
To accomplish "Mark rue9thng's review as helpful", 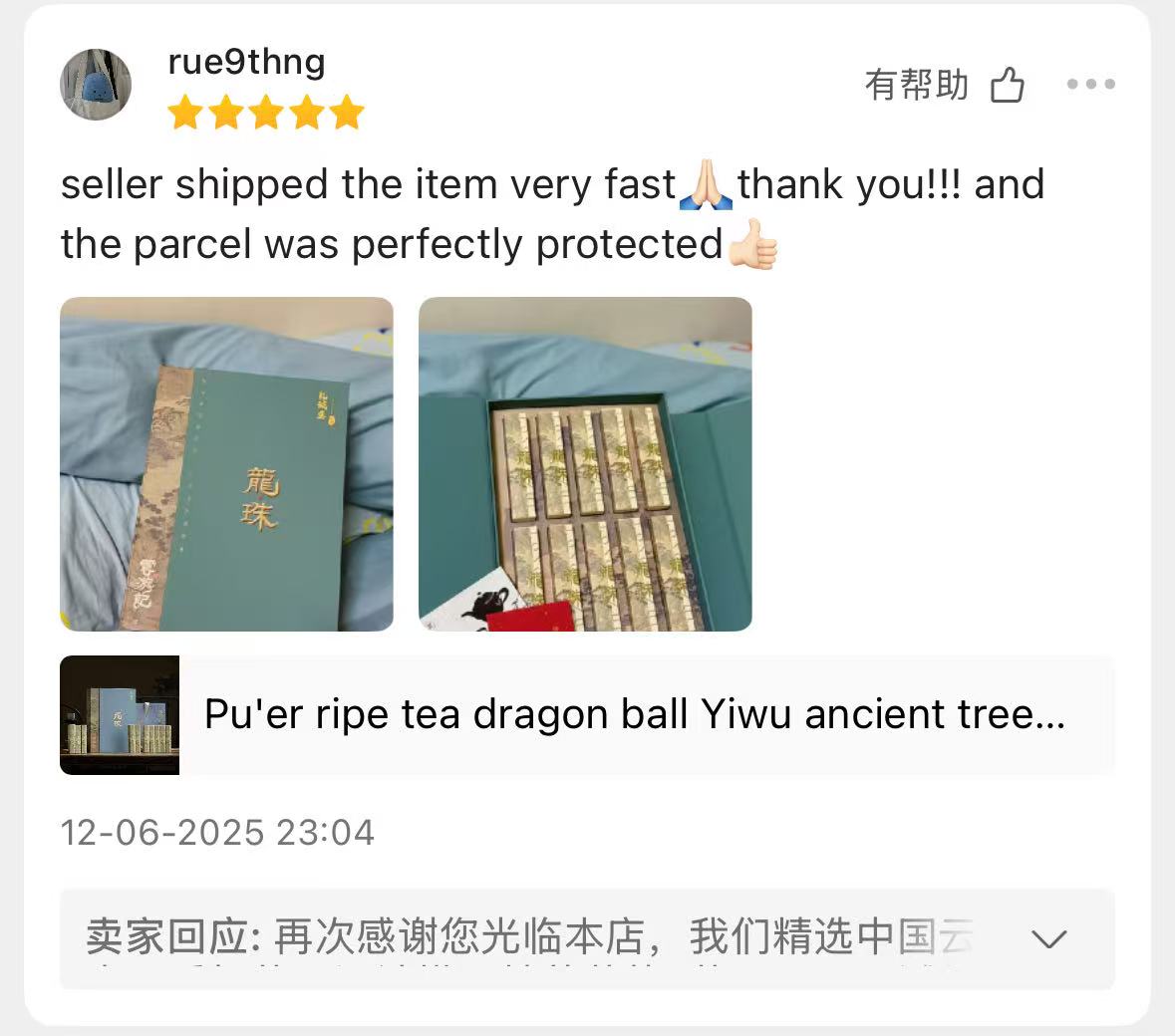I will 1007,86.
